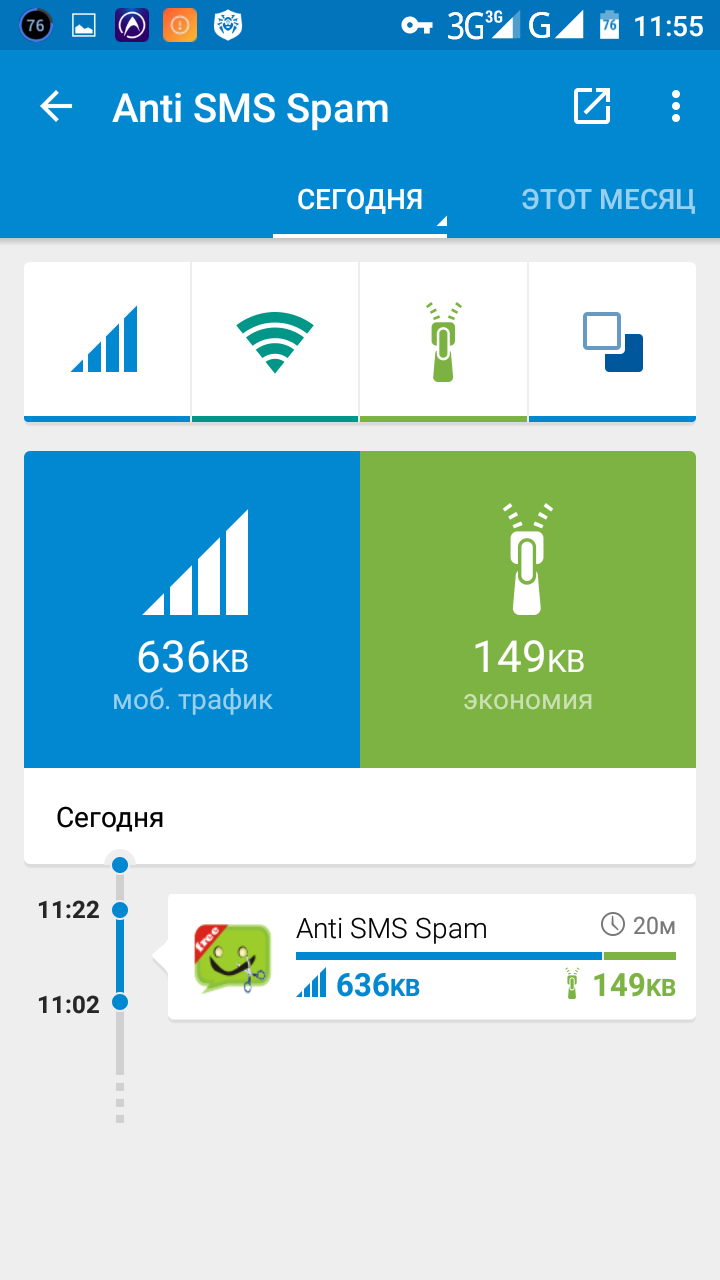Go back with the arrow icon
720x1280 pixels.
point(57,107)
